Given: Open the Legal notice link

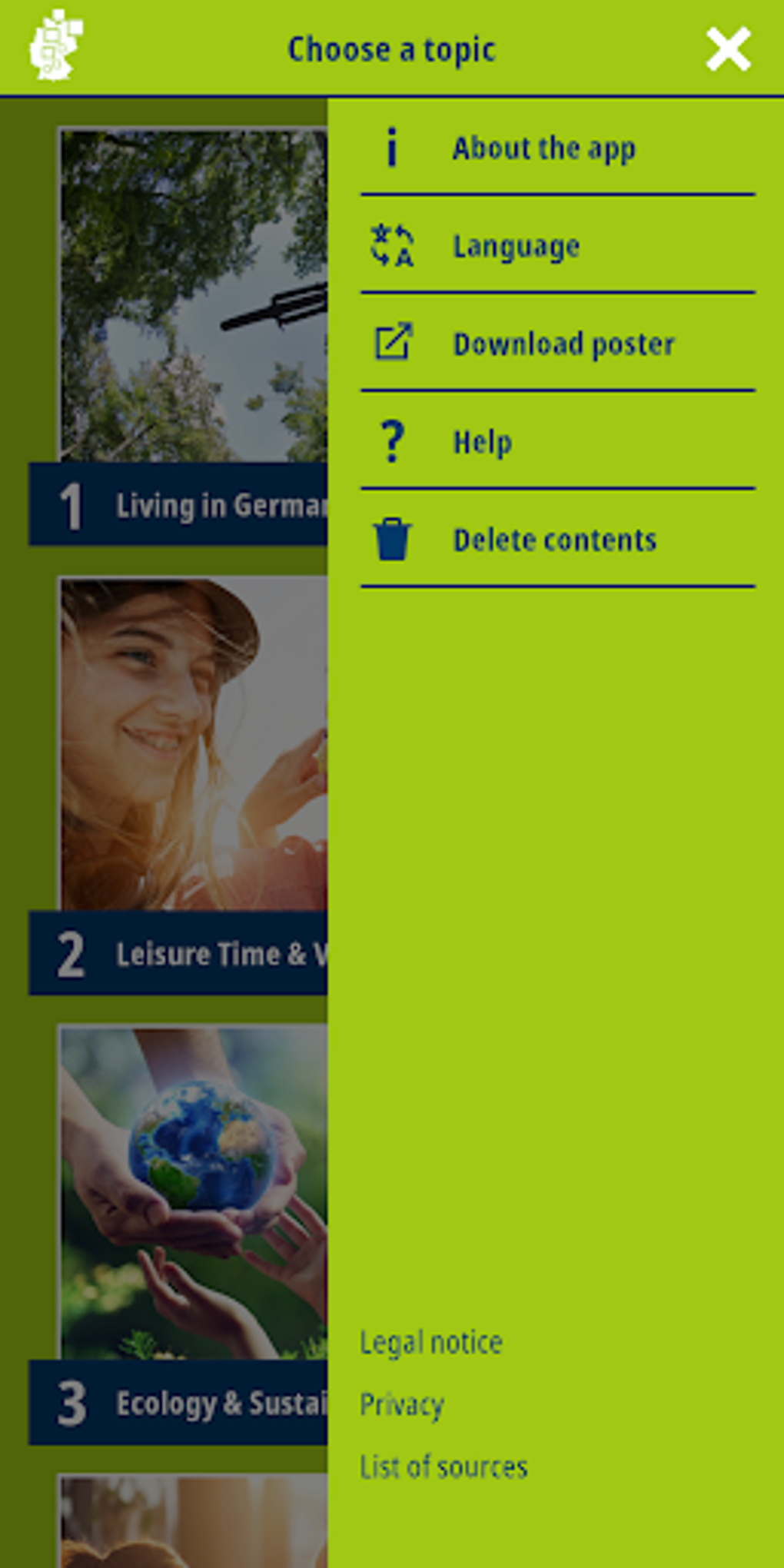Looking at the screenshot, I should [x=431, y=1342].
